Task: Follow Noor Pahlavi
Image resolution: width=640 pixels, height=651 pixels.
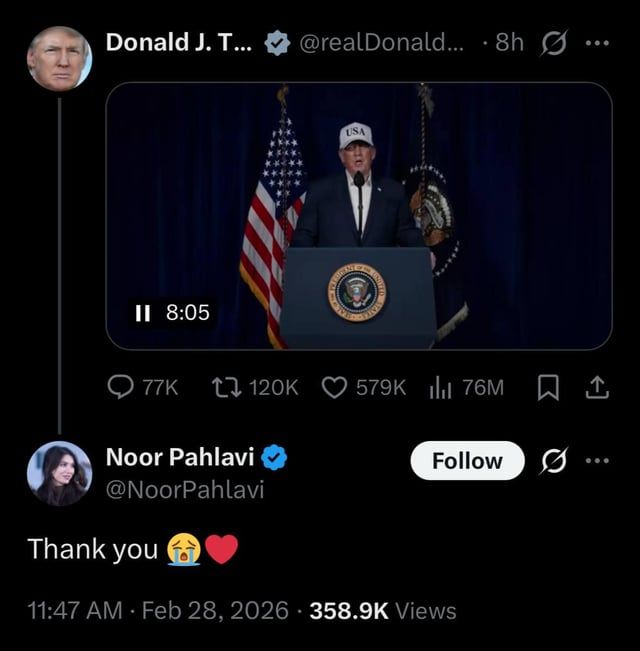Action: (467, 461)
